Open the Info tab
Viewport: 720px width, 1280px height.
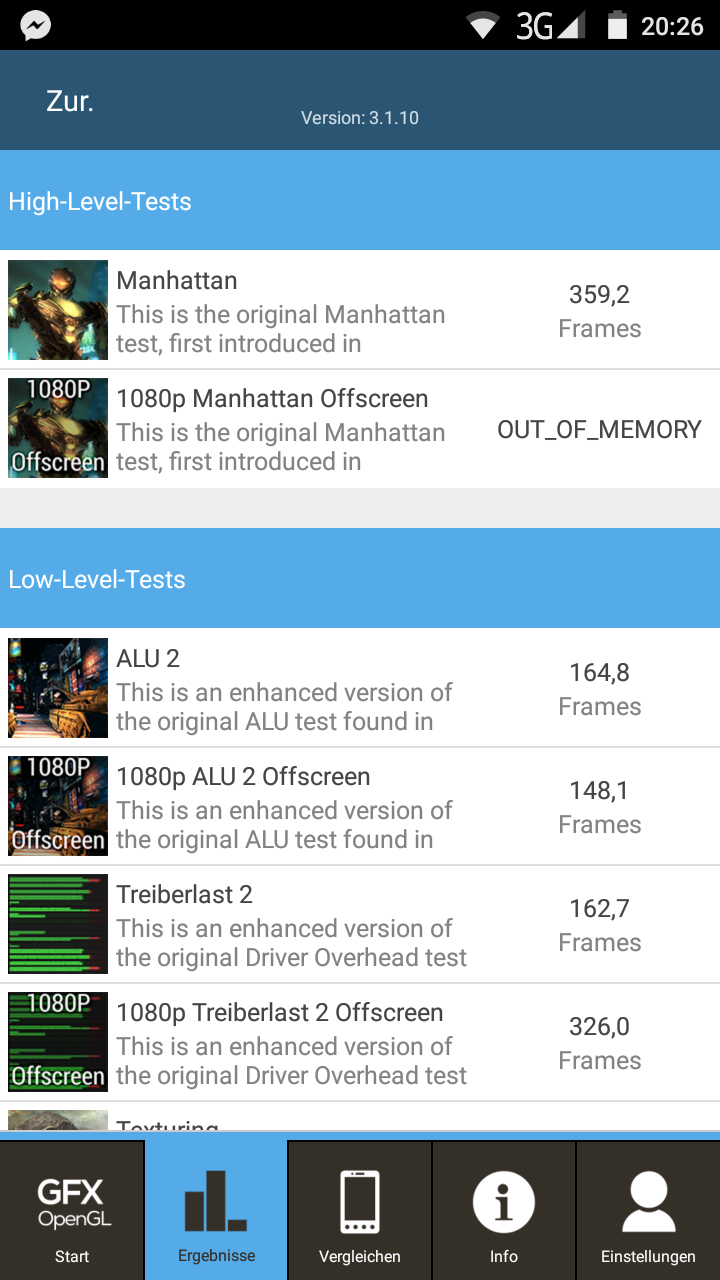click(x=504, y=1210)
